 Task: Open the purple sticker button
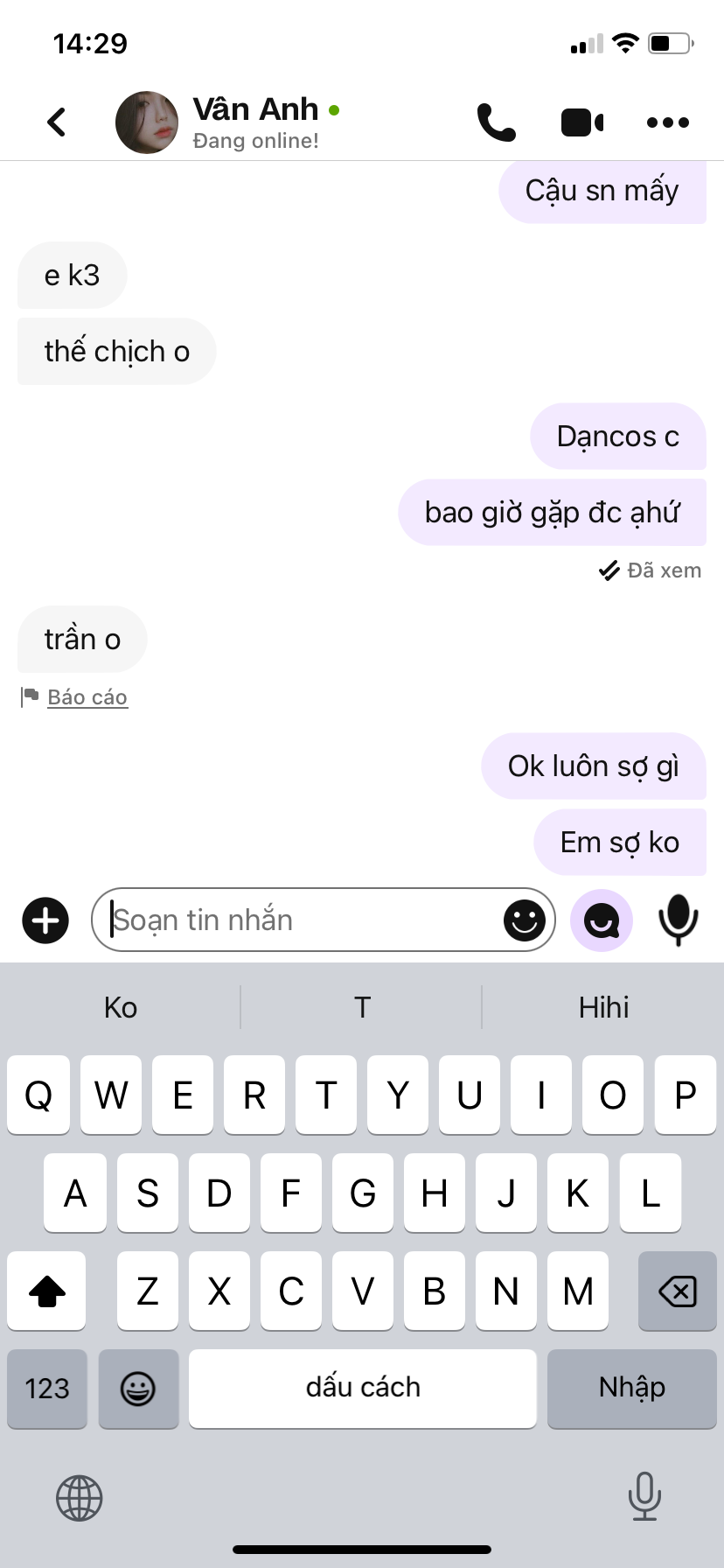[x=602, y=920]
